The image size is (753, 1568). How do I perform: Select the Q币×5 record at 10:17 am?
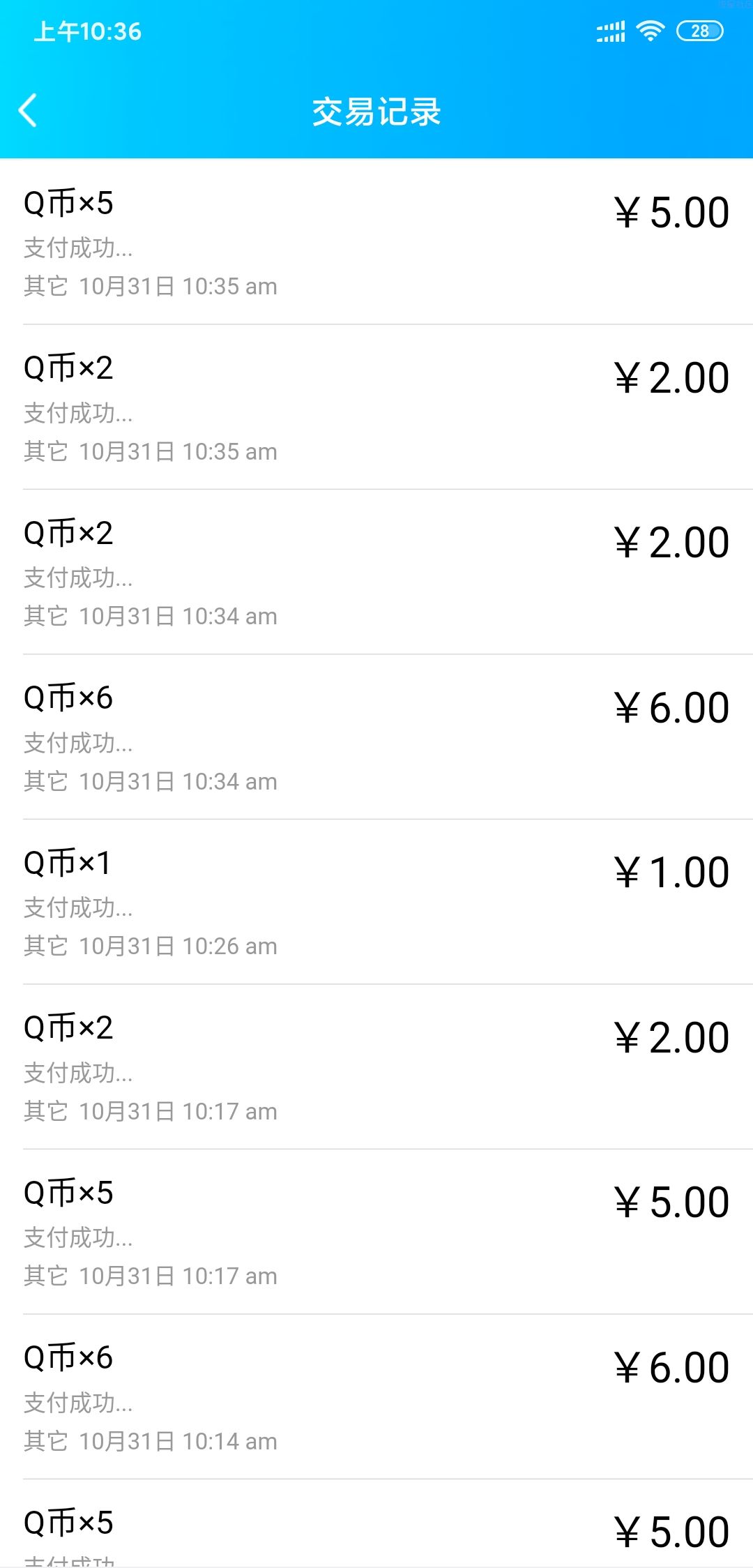click(376, 1232)
